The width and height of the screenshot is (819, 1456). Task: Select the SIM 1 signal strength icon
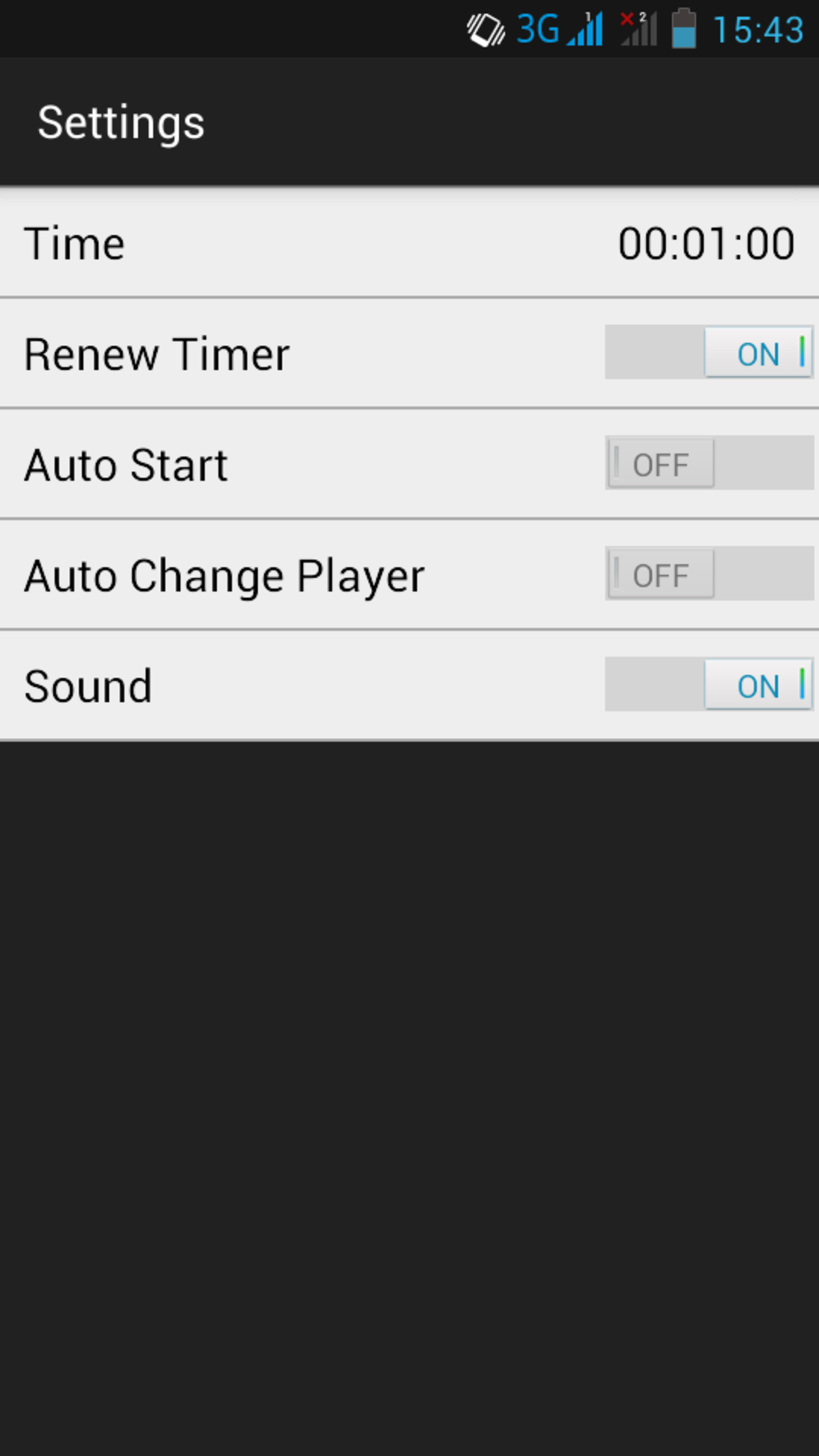[x=584, y=29]
